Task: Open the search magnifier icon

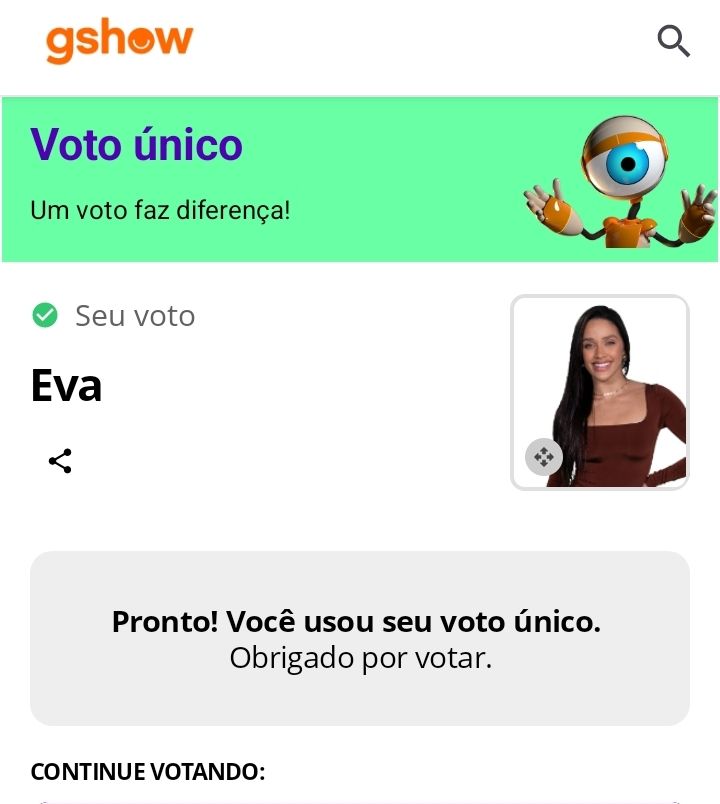Action: (x=673, y=41)
